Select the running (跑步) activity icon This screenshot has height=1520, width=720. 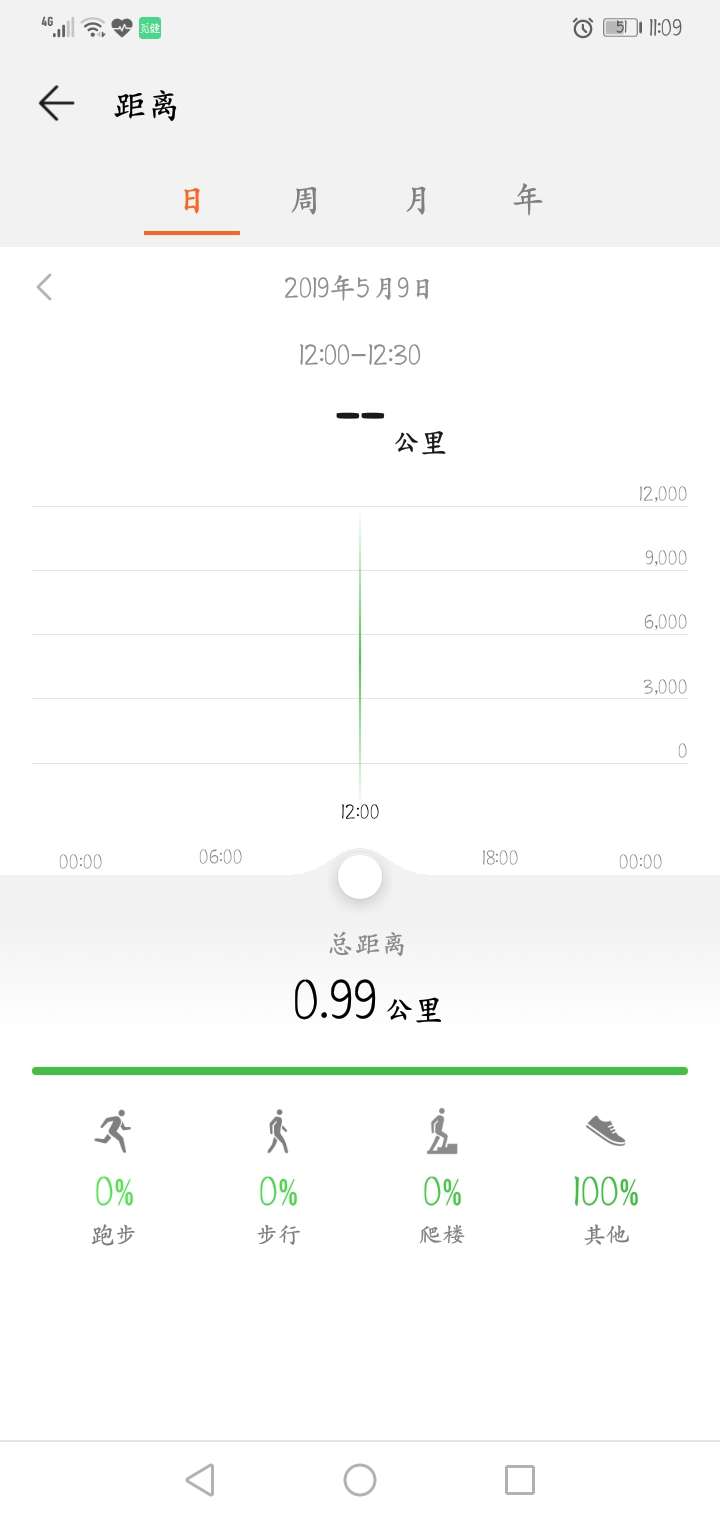(x=113, y=1130)
